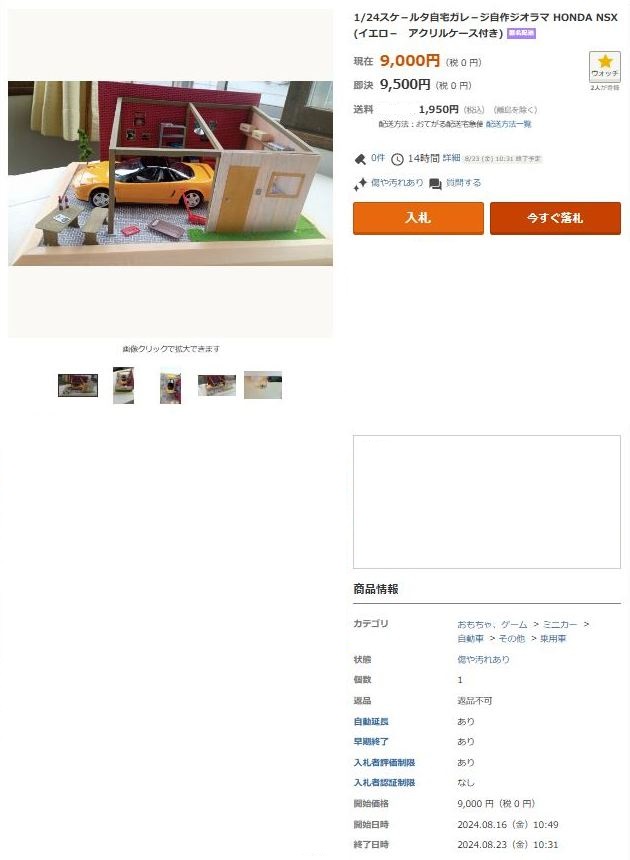The width and height of the screenshot is (630, 860).
Task: Open ミニカー category link
Action: (560, 624)
